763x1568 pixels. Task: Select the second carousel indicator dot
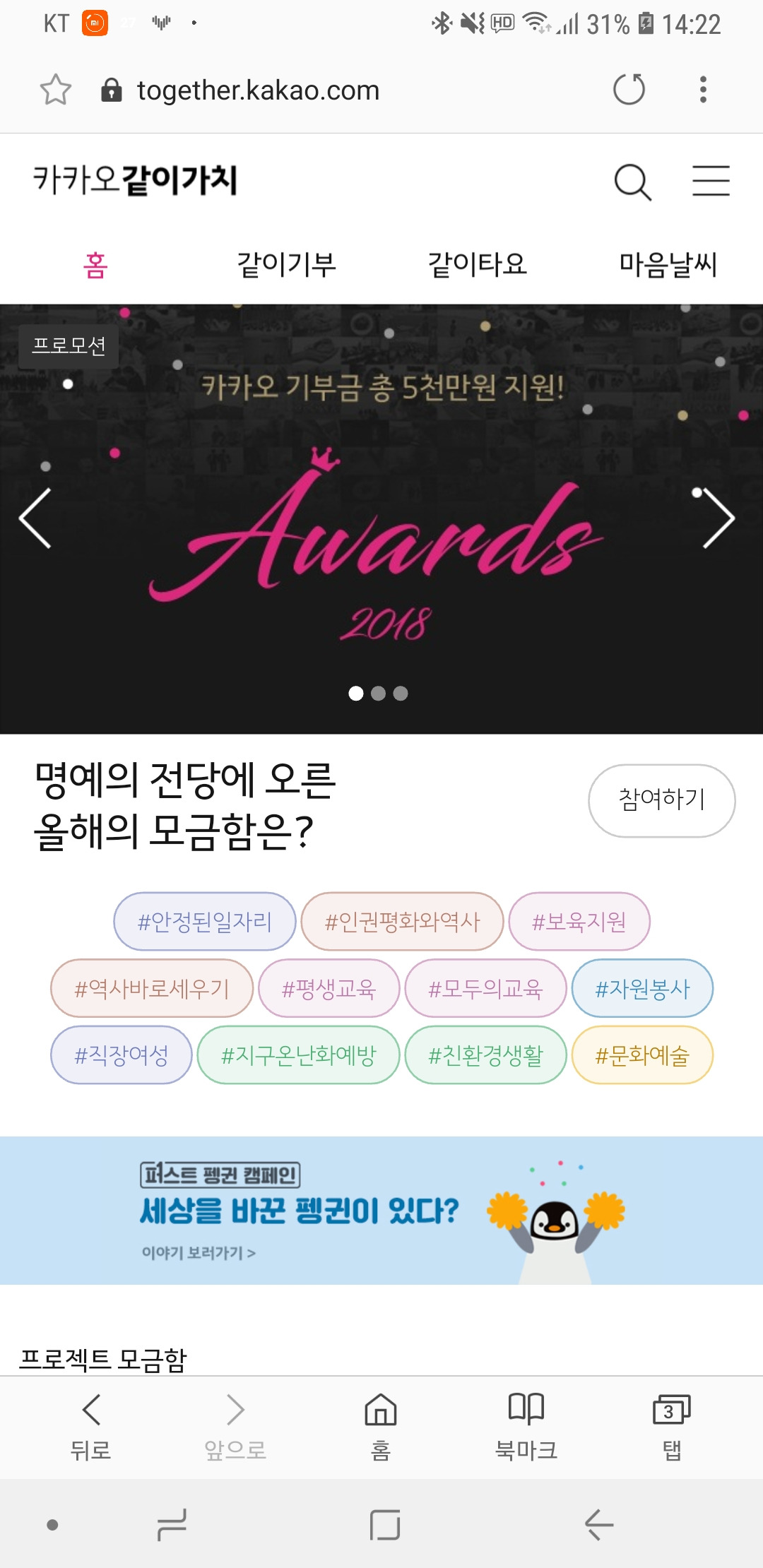pyautogui.click(x=378, y=694)
